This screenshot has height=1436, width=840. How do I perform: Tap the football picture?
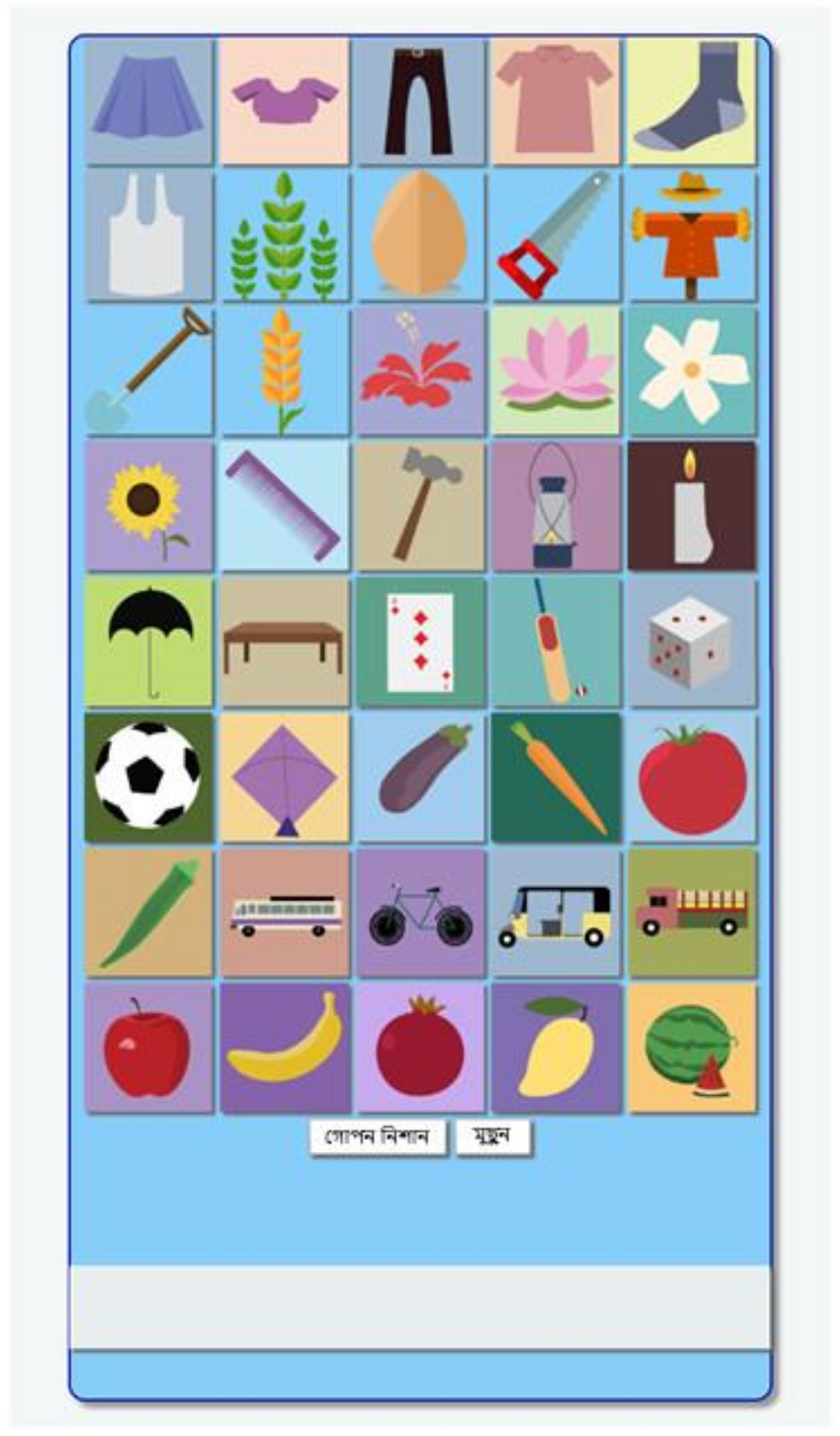pyautogui.click(x=148, y=777)
